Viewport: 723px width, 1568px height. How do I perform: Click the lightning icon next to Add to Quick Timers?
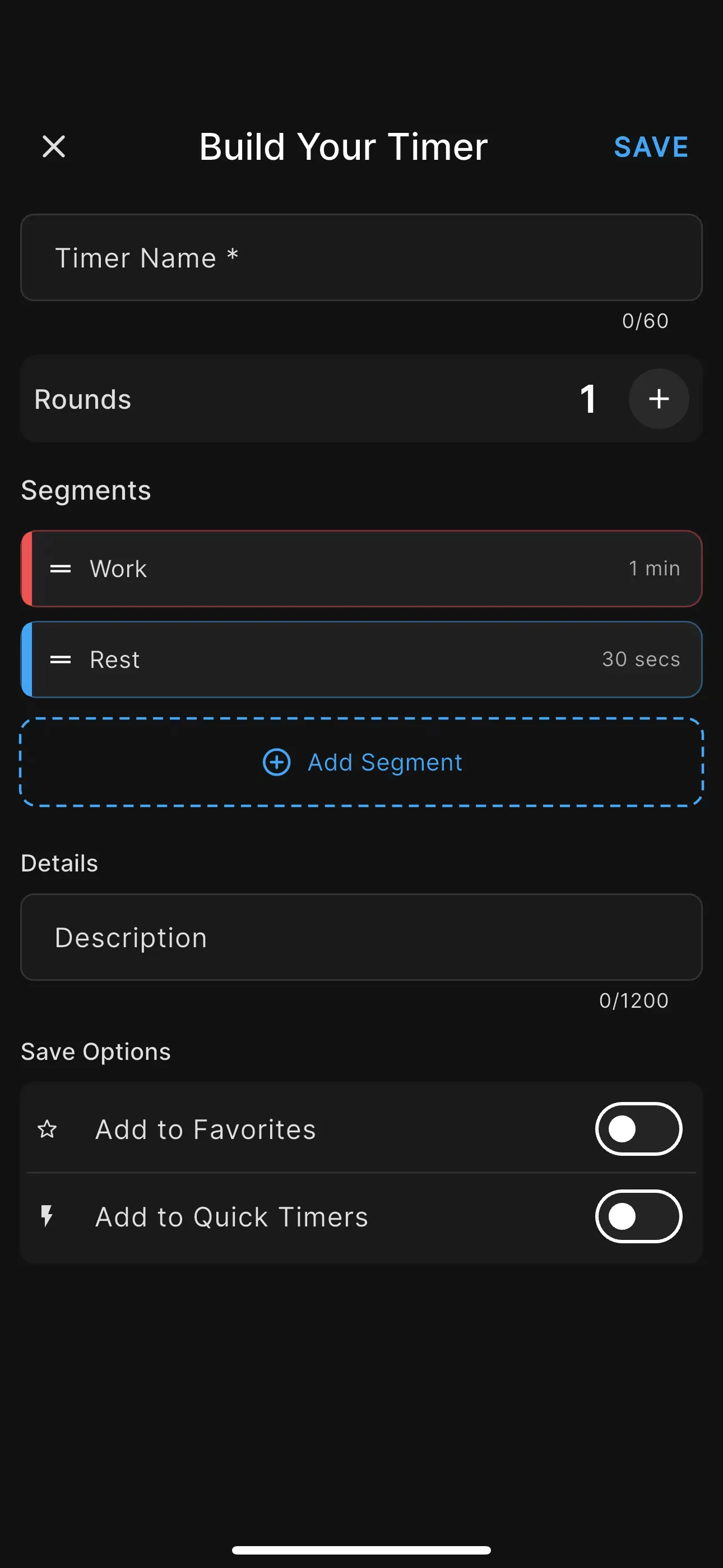click(48, 1216)
